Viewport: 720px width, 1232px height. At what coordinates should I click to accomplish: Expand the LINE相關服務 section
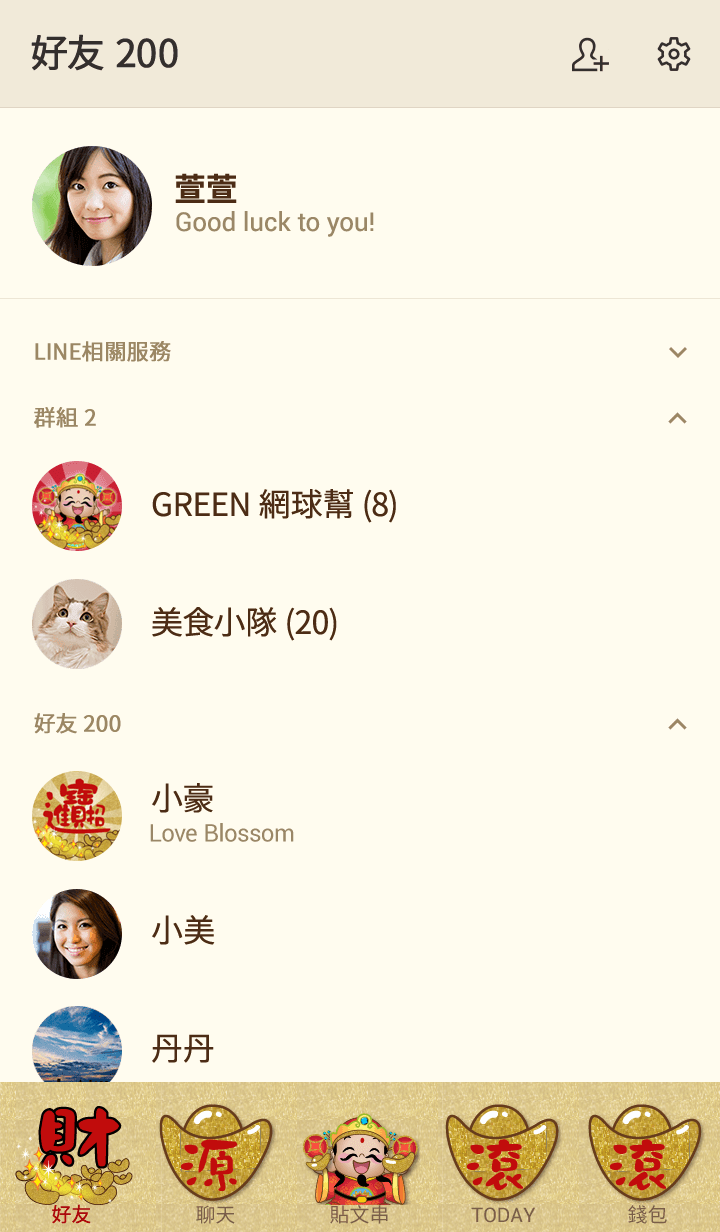click(x=678, y=352)
